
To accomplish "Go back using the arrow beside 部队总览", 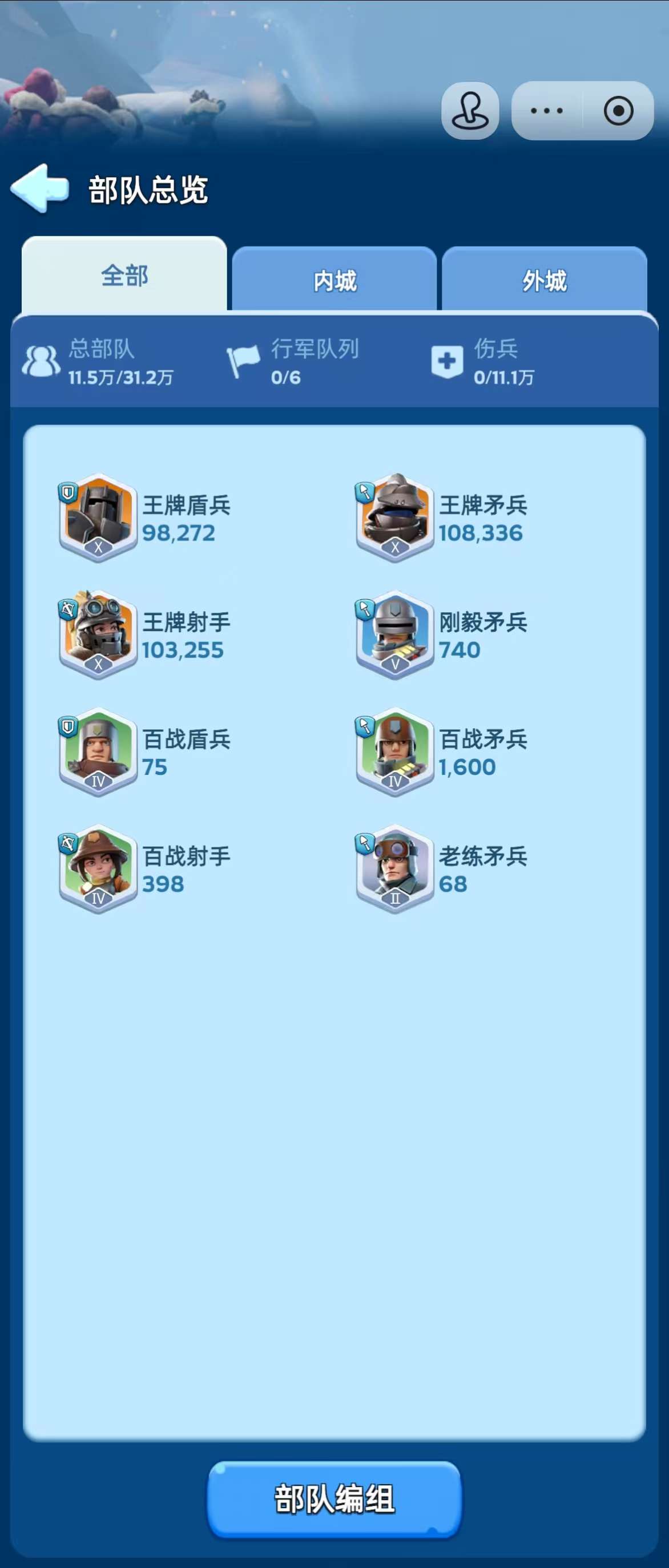I will click(x=40, y=188).
